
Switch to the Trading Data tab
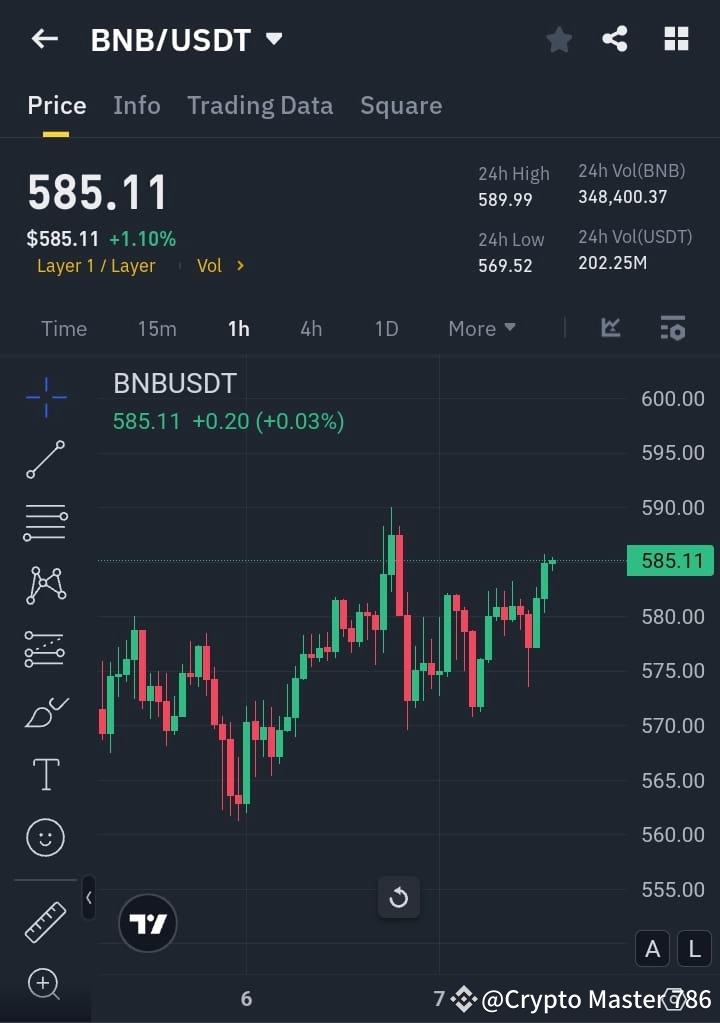[x=260, y=105]
